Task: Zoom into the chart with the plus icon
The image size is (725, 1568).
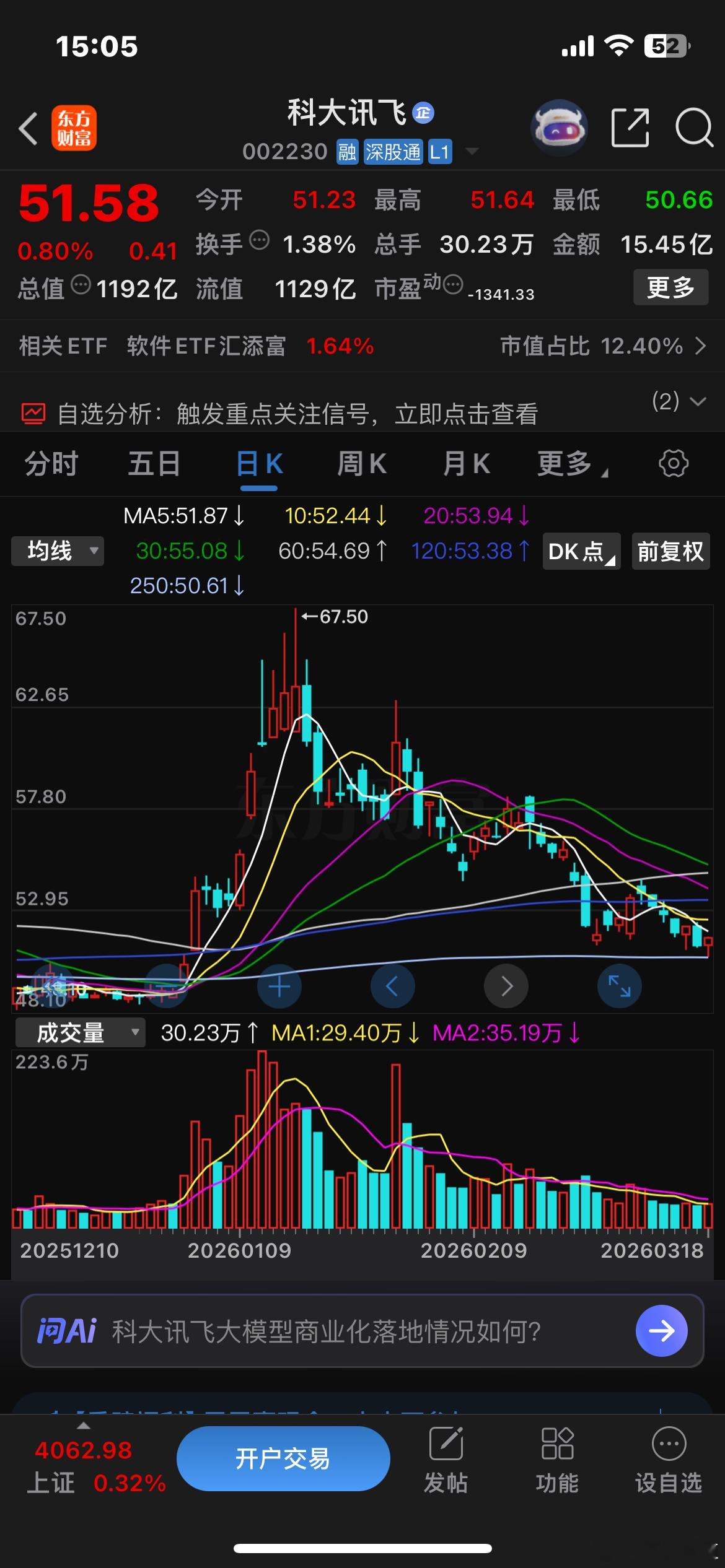Action: [x=279, y=987]
